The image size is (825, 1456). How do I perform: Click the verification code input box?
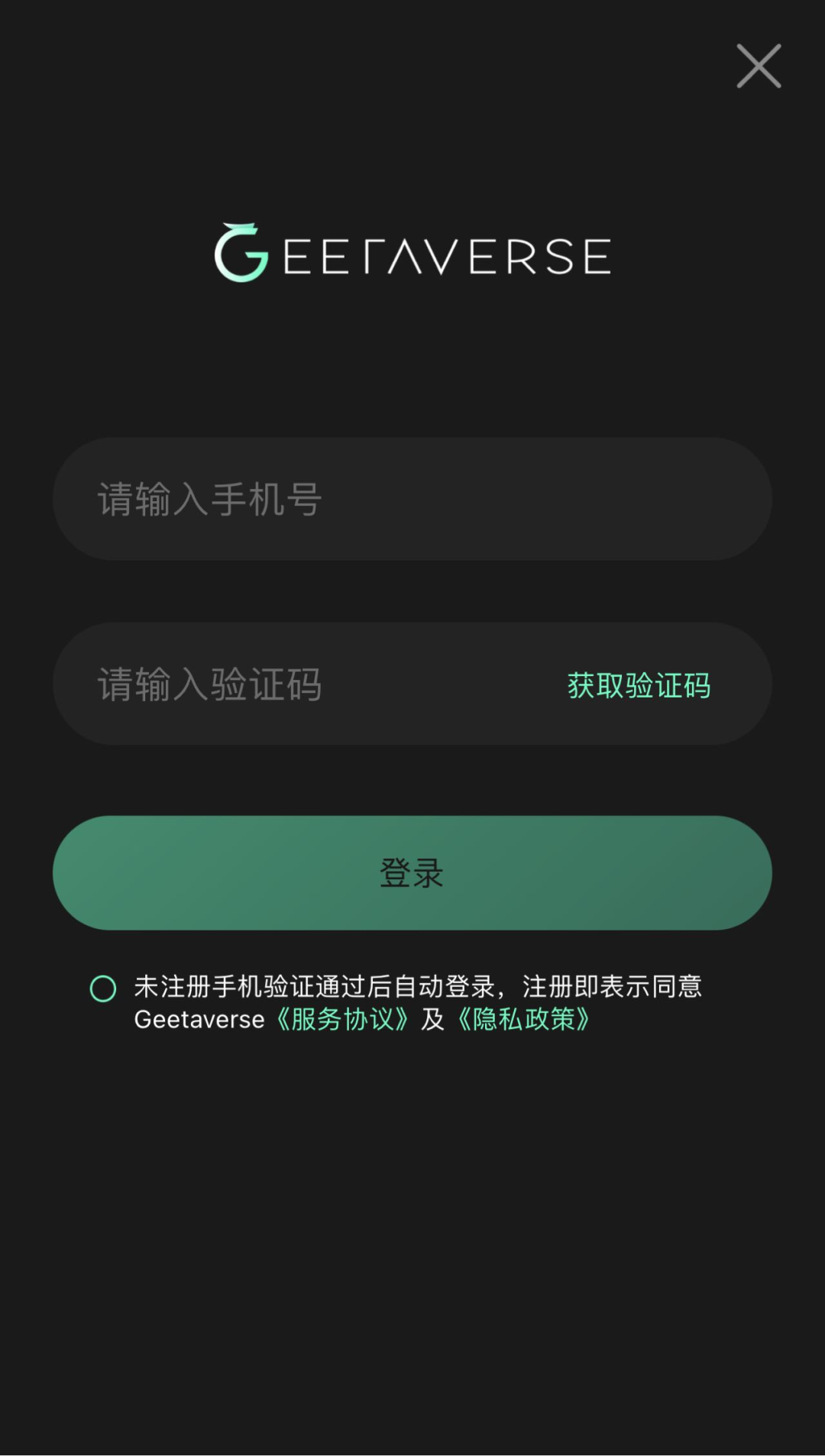306,685
